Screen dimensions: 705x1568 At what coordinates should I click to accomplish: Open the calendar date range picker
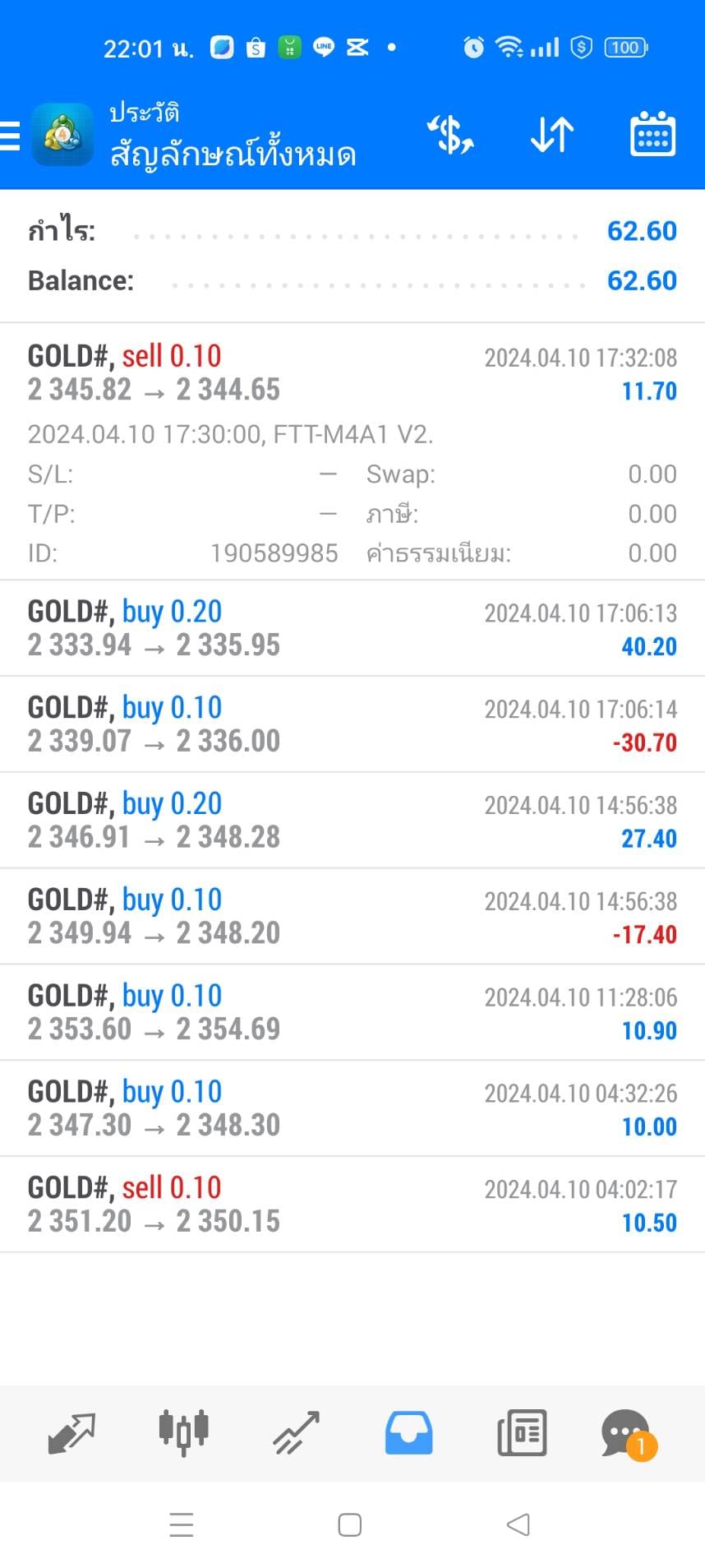pos(652,134)
